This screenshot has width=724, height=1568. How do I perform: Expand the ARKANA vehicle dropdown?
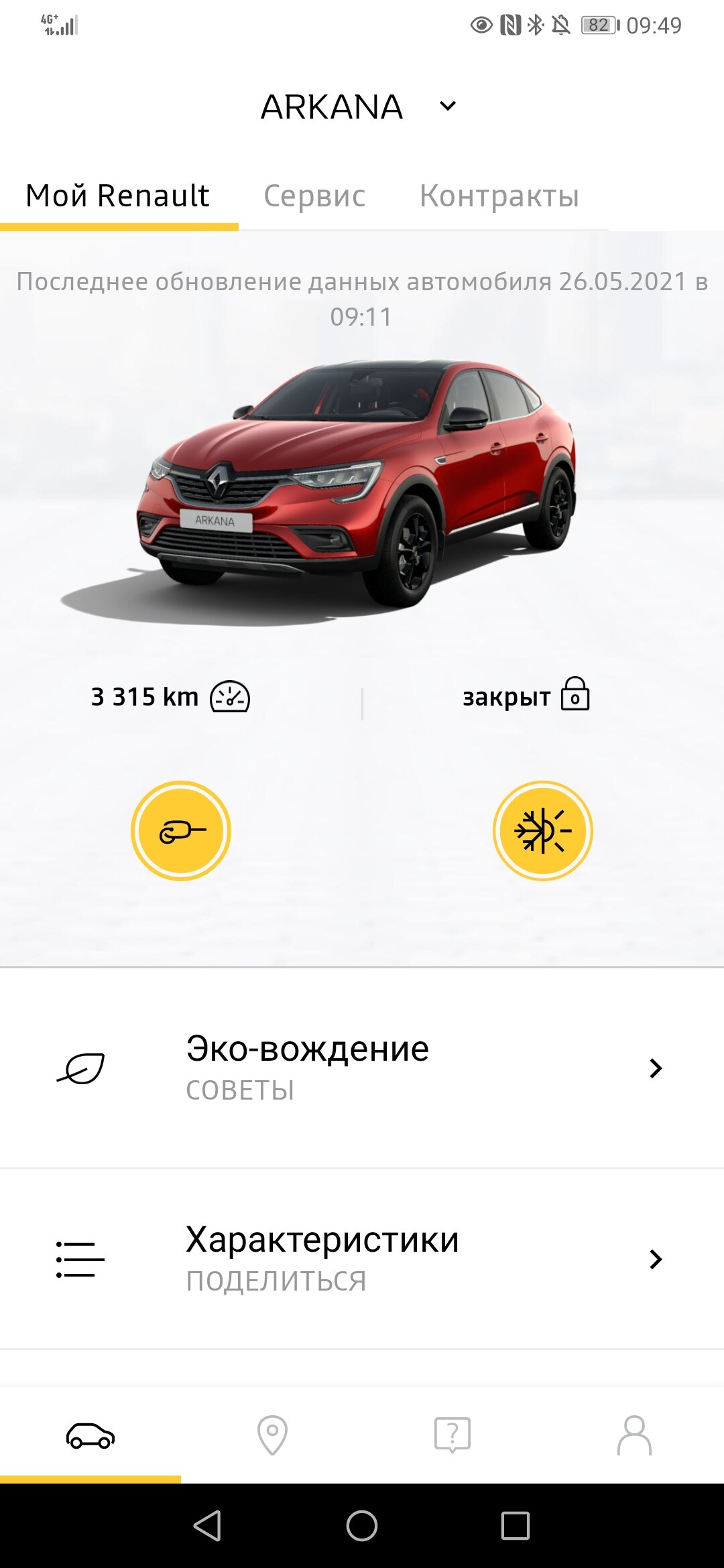(x=447, y=106)
